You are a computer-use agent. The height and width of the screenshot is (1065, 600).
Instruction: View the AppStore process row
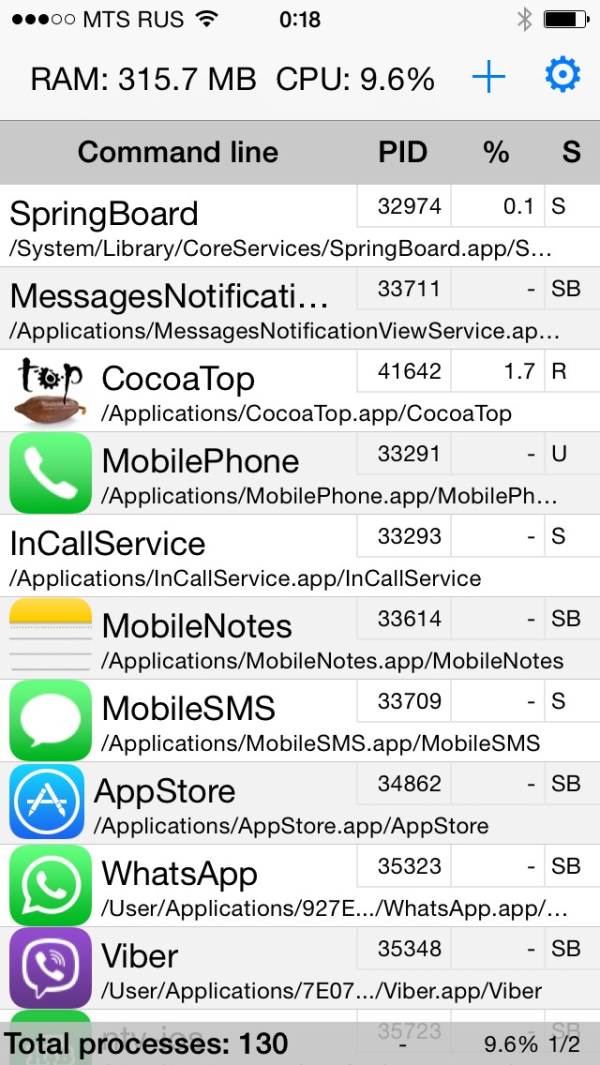tap(200, 802)
